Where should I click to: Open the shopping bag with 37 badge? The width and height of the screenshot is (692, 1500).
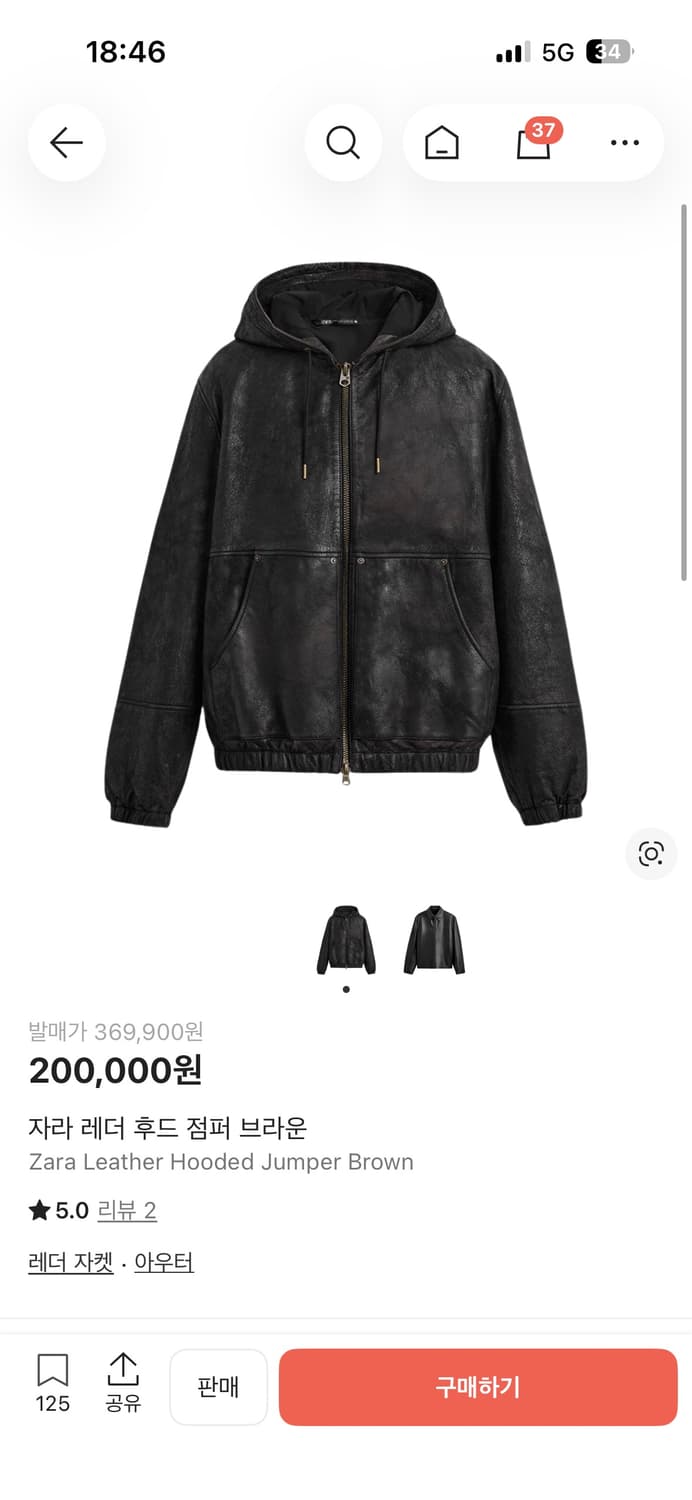[x=536, y=141]
